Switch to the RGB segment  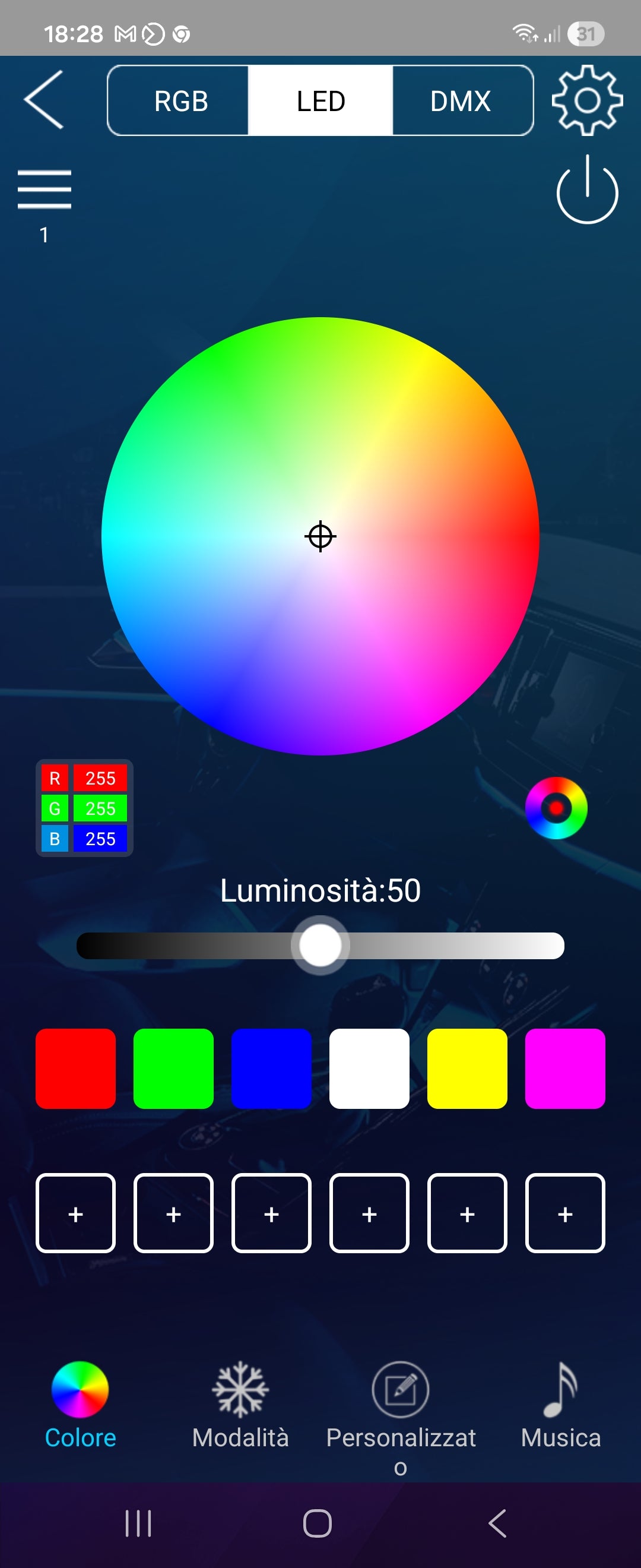coord(180,100)
